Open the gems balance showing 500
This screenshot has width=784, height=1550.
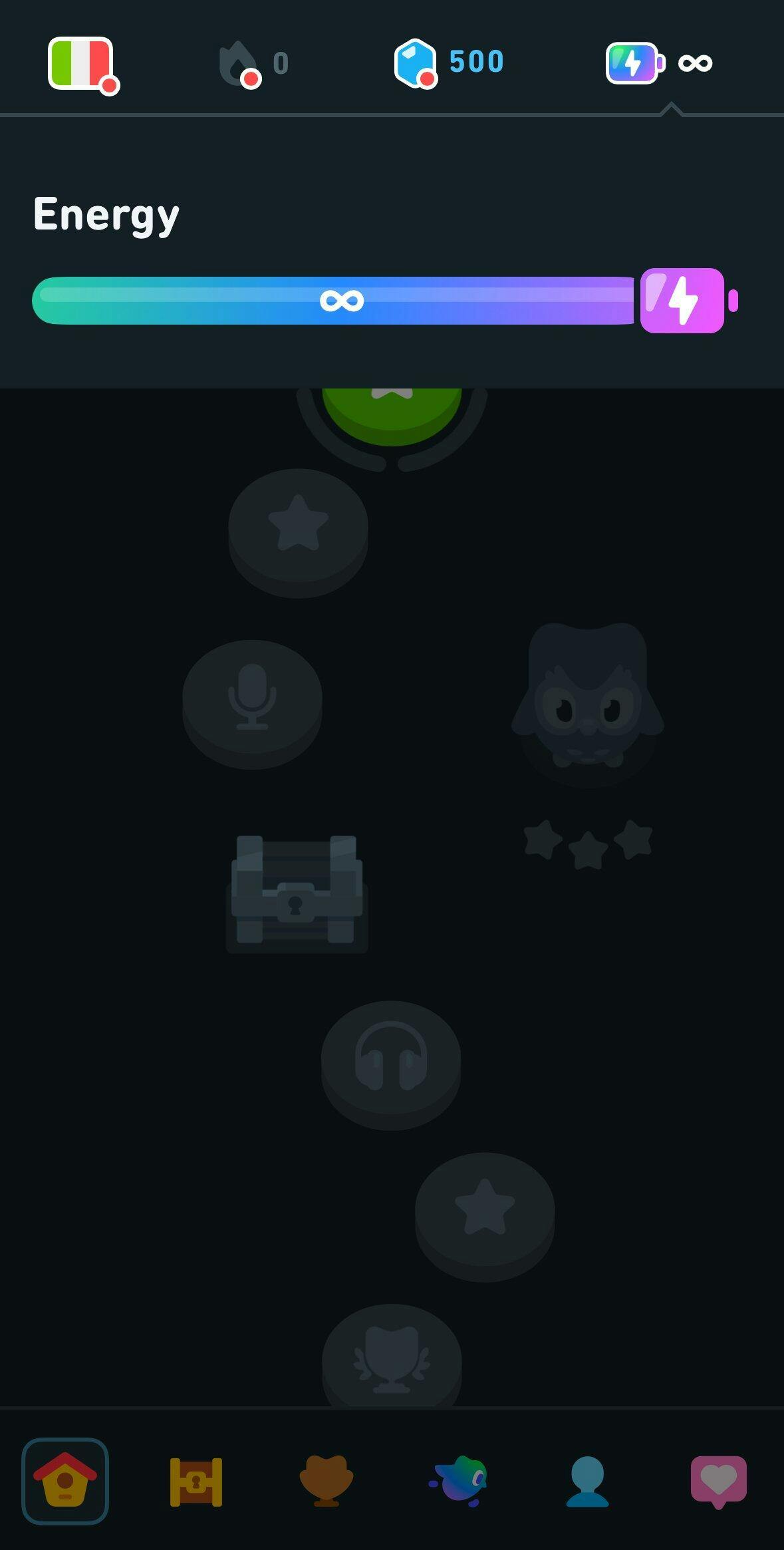(x=449, y=63)
